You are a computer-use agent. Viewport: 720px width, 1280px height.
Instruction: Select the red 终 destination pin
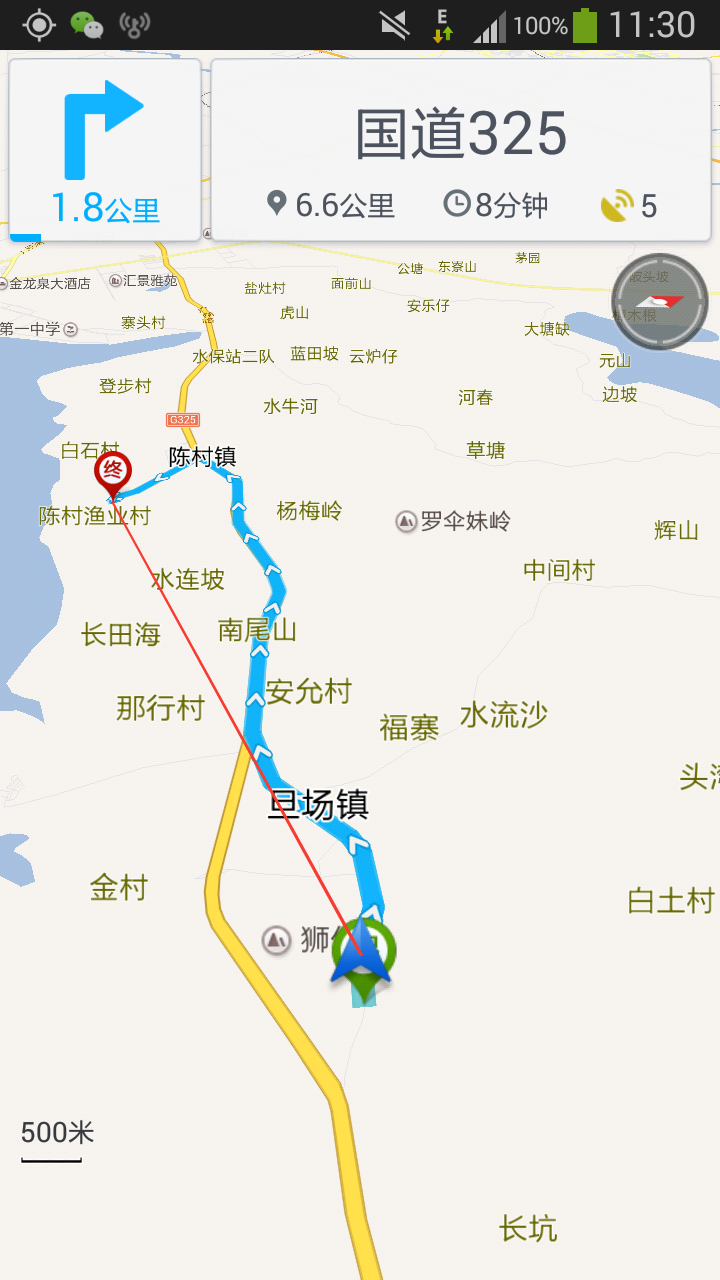pyautogui.click(x=112, y=472)
